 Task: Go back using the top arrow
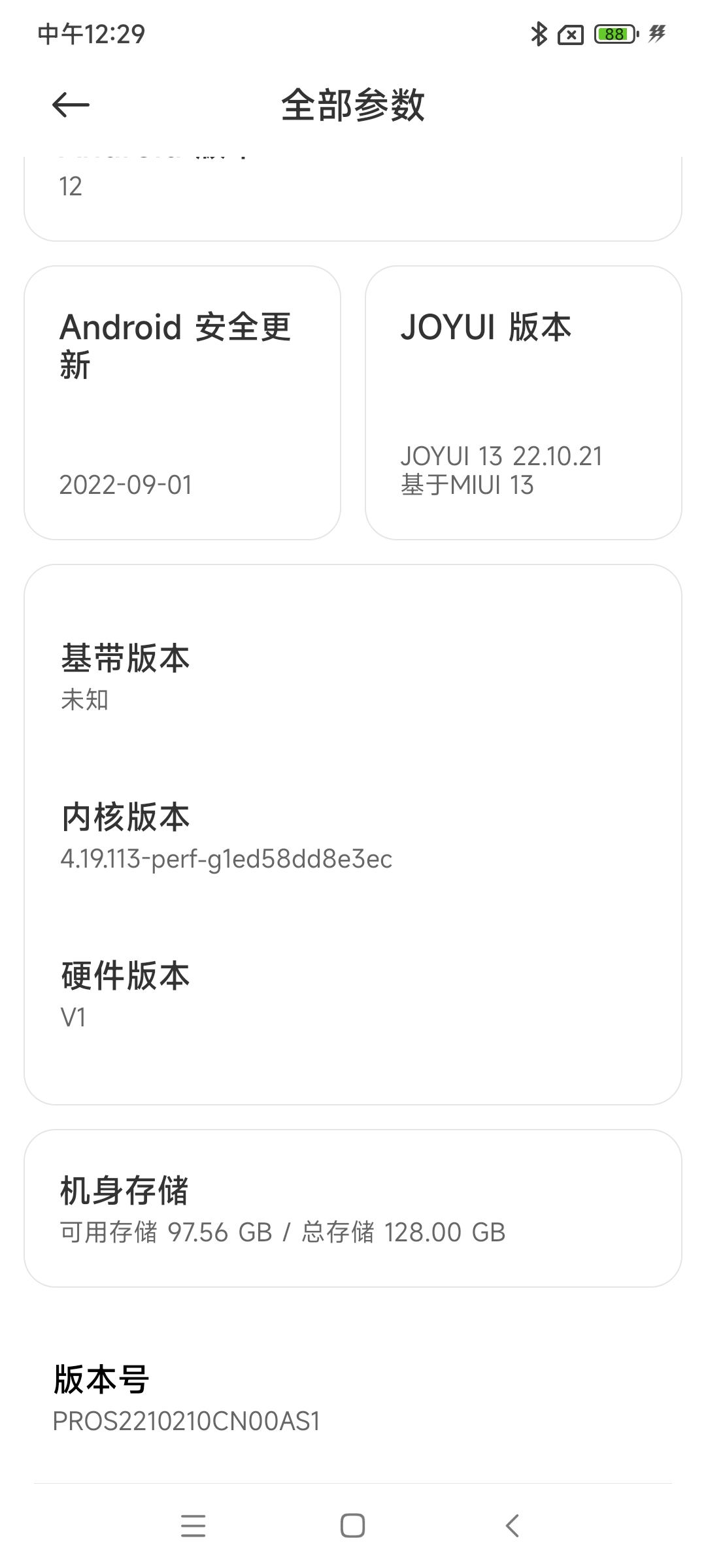(x=71, y=105)
